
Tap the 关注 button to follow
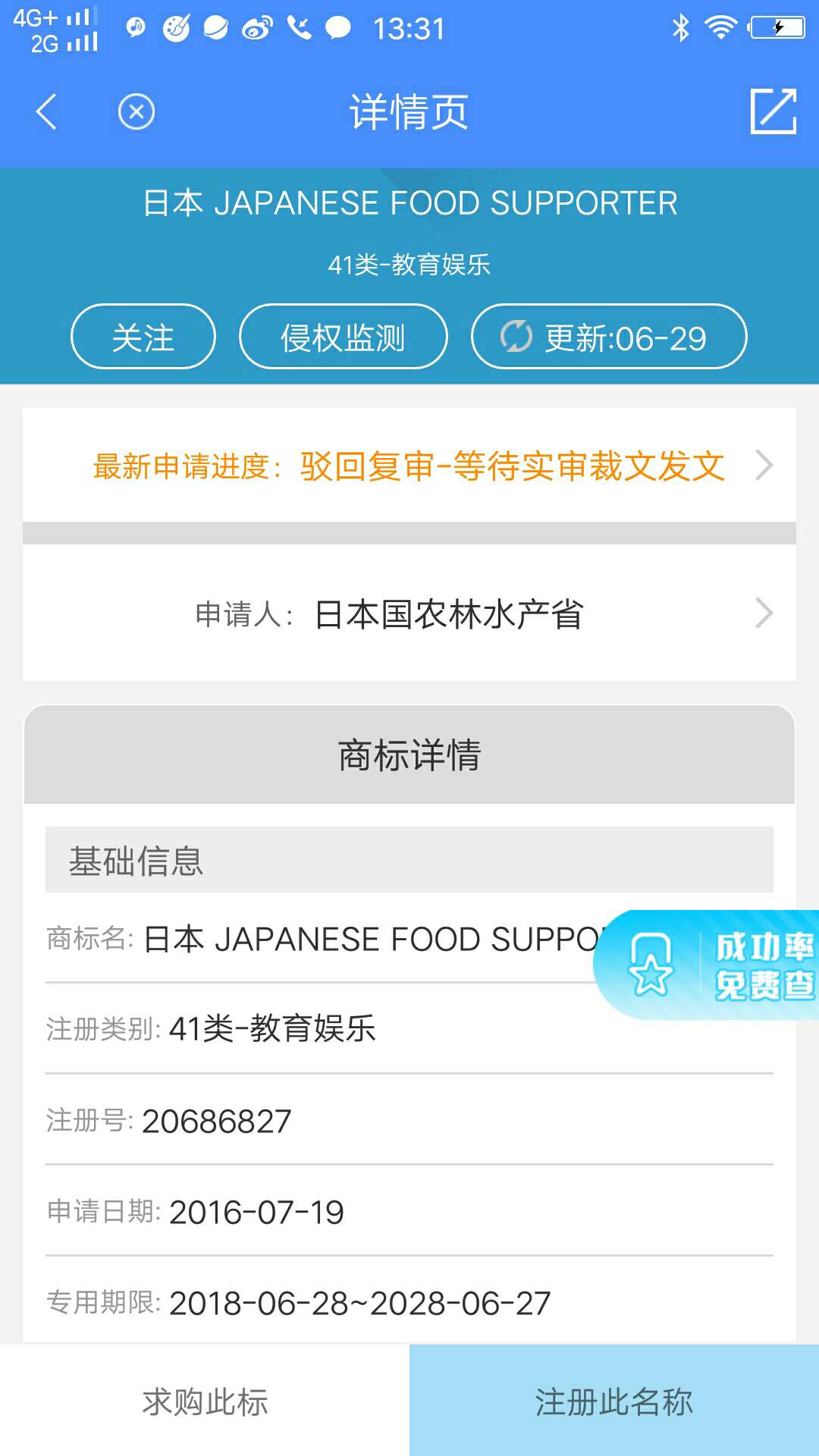(143, 337)
